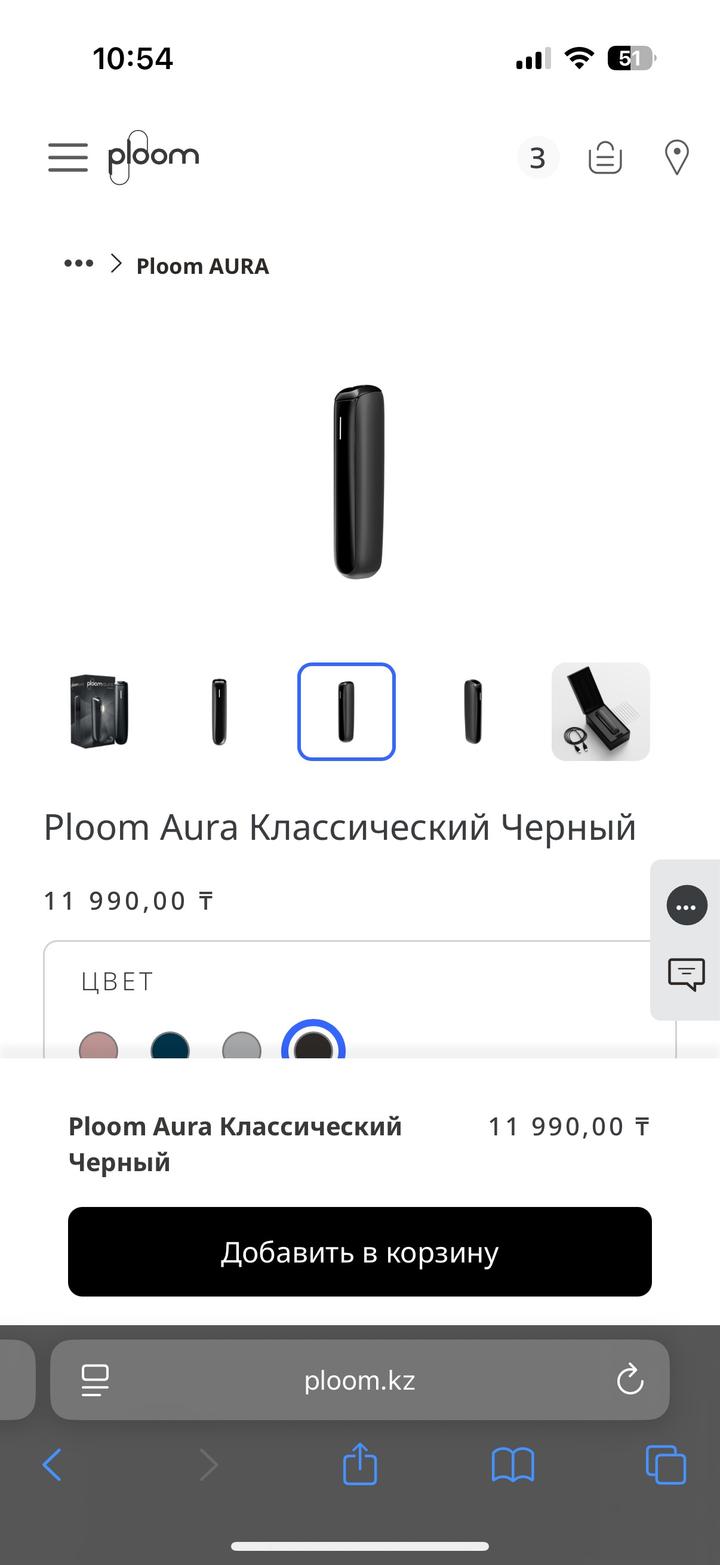The image size is (720, 1565).
Task: Open the hamburger menu
Action: point(68,157)
